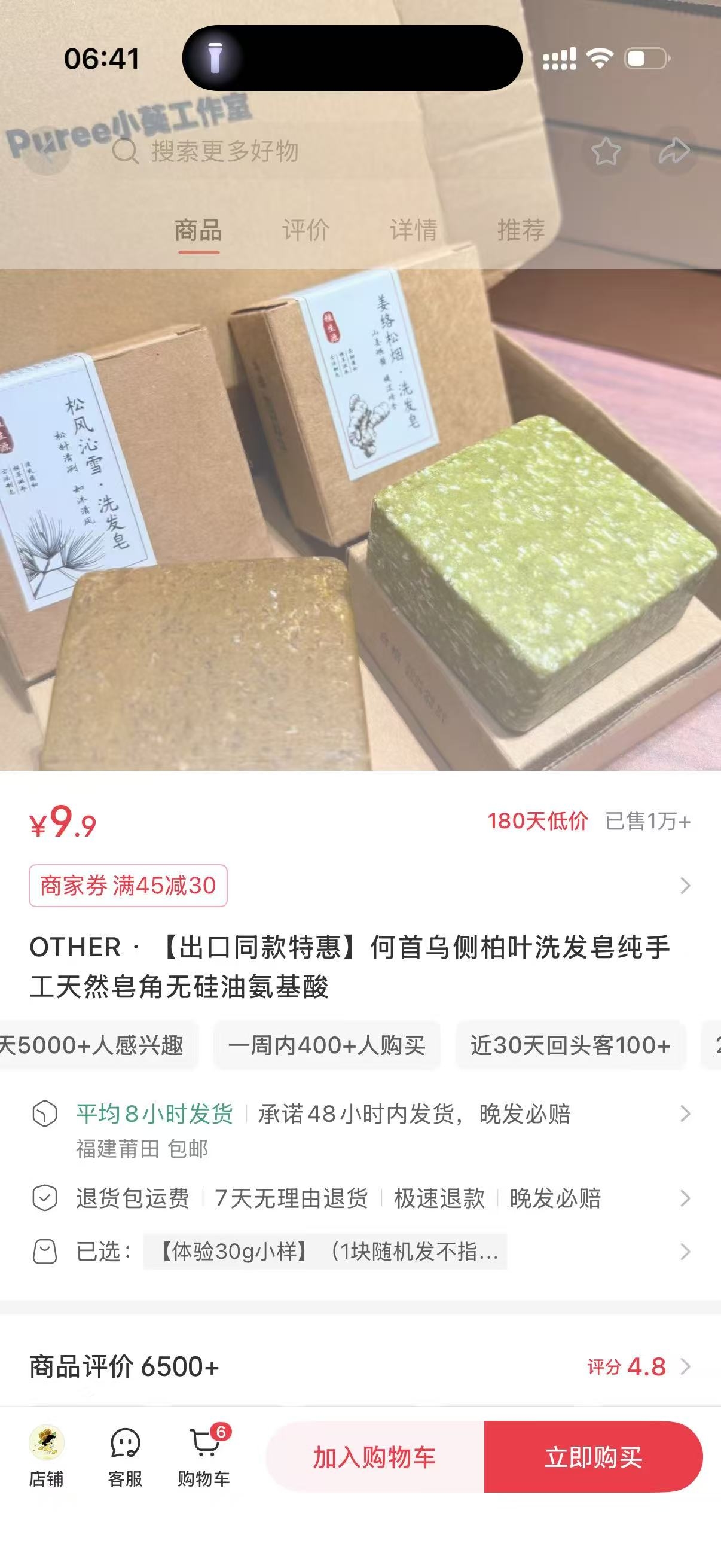This screenshot has width=721, height=1568.
Task: Tap 加入购物车 to add to cart
Action: coord(375,1457)
